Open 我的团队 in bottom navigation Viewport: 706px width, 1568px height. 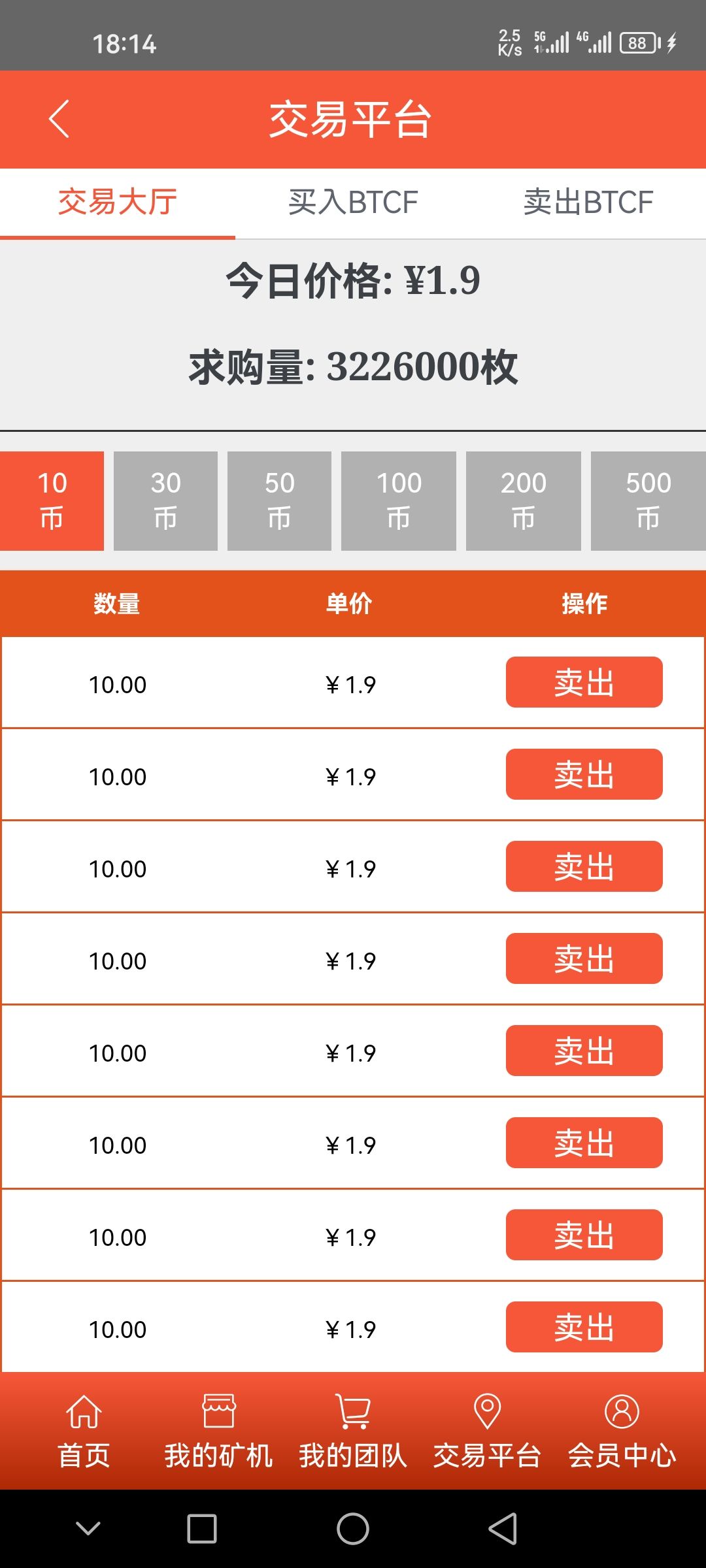[353, 1432]
